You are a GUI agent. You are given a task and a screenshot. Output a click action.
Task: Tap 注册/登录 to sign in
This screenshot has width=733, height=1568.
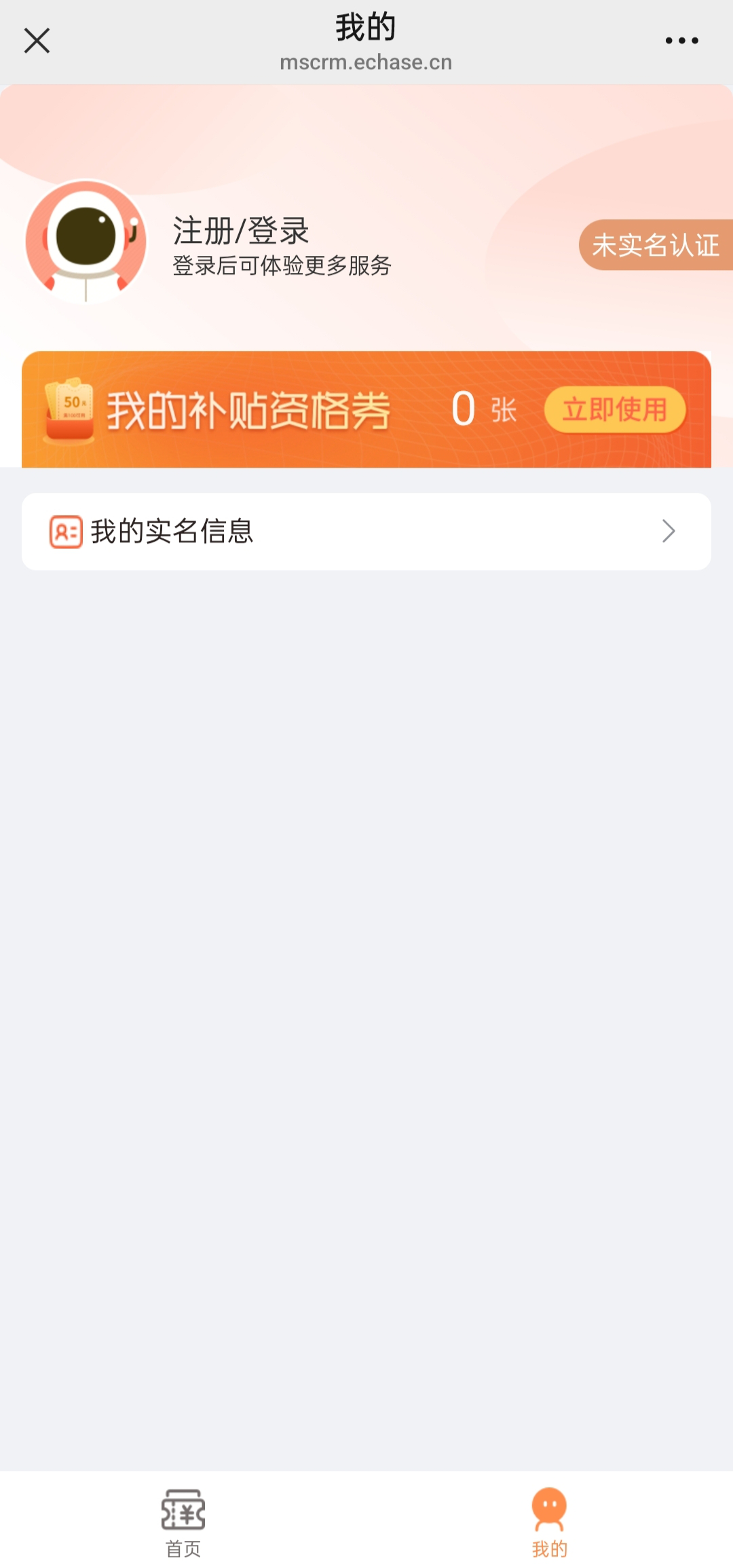[241, 231]
